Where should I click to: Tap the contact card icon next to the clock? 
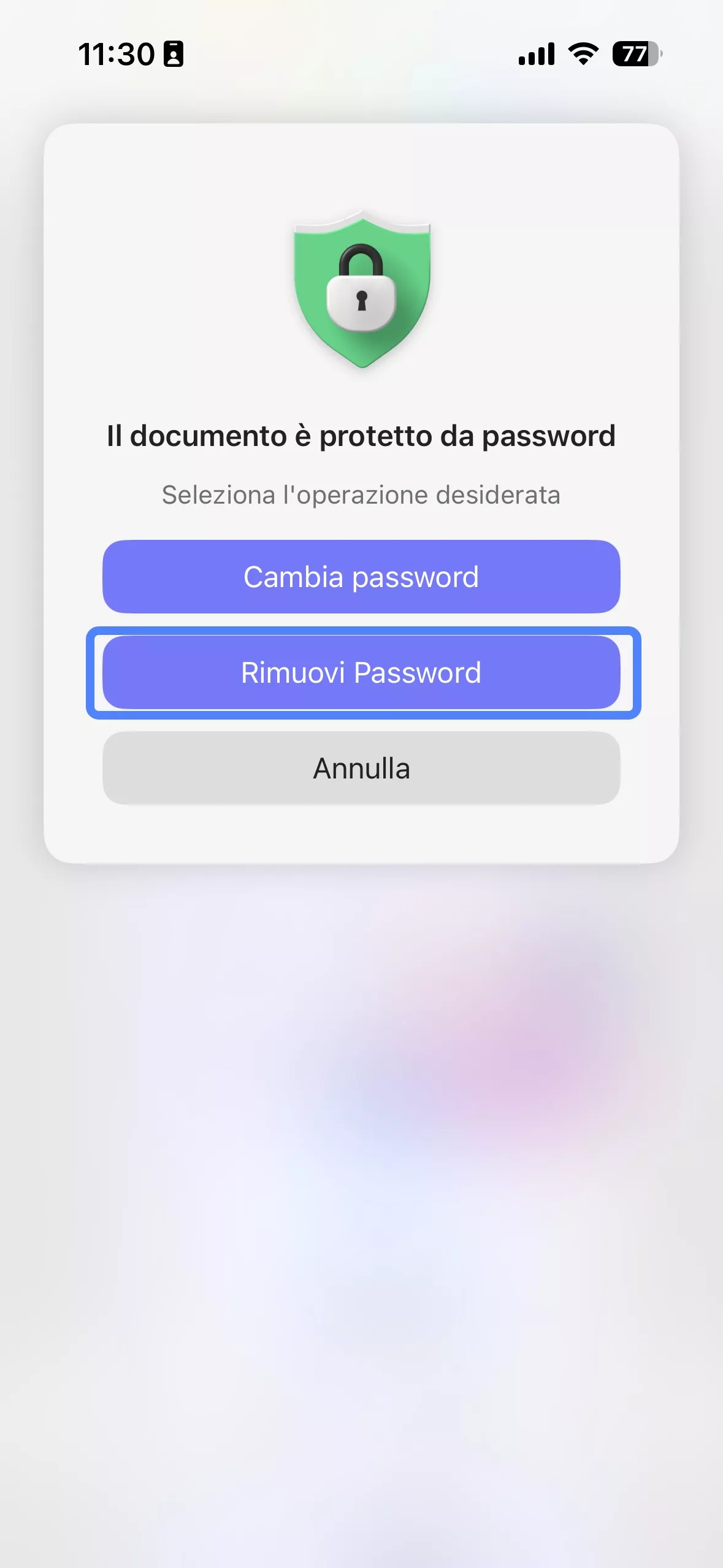(x=174, y=54)
